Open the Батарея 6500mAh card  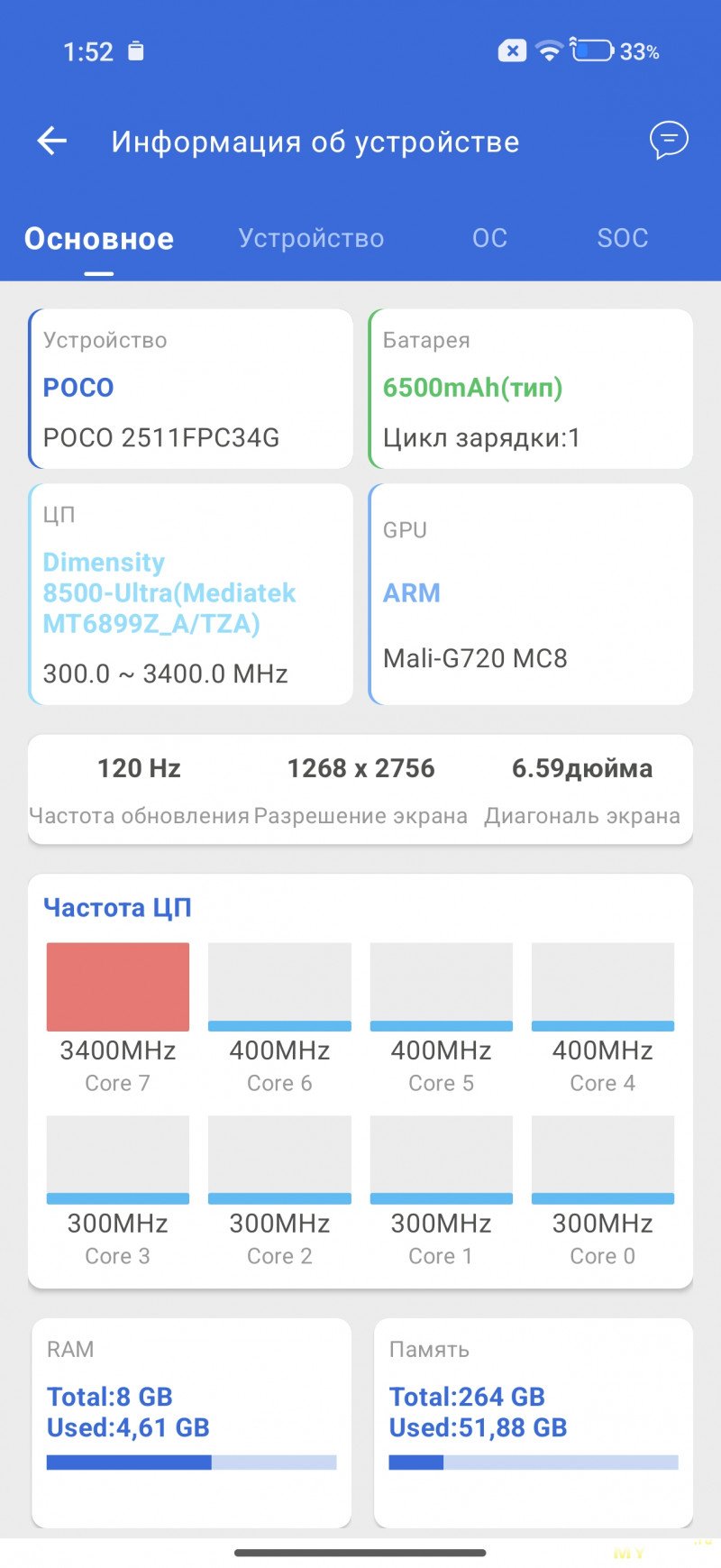[x=531, y=389]
